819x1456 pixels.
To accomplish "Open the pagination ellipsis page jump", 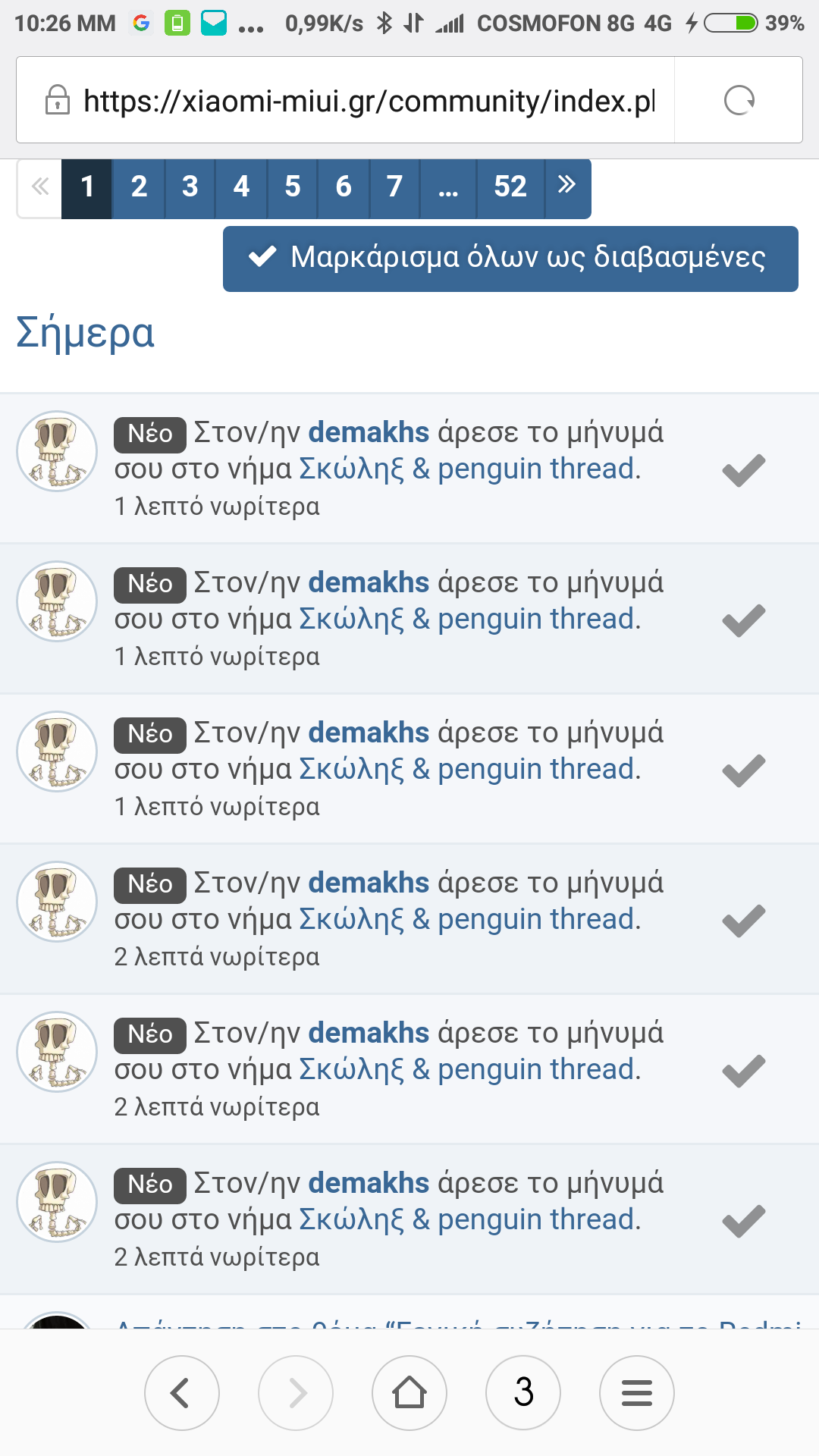I will (448, 187).
